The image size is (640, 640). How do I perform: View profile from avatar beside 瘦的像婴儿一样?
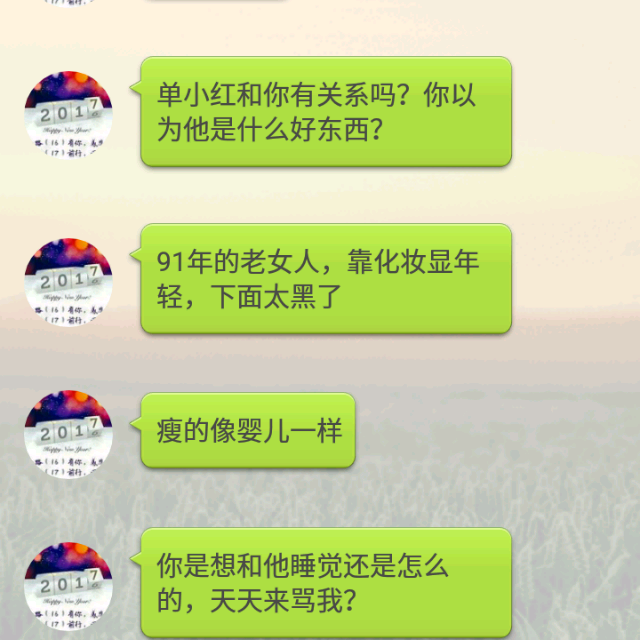pyautogui.click(x=68, y=434)
